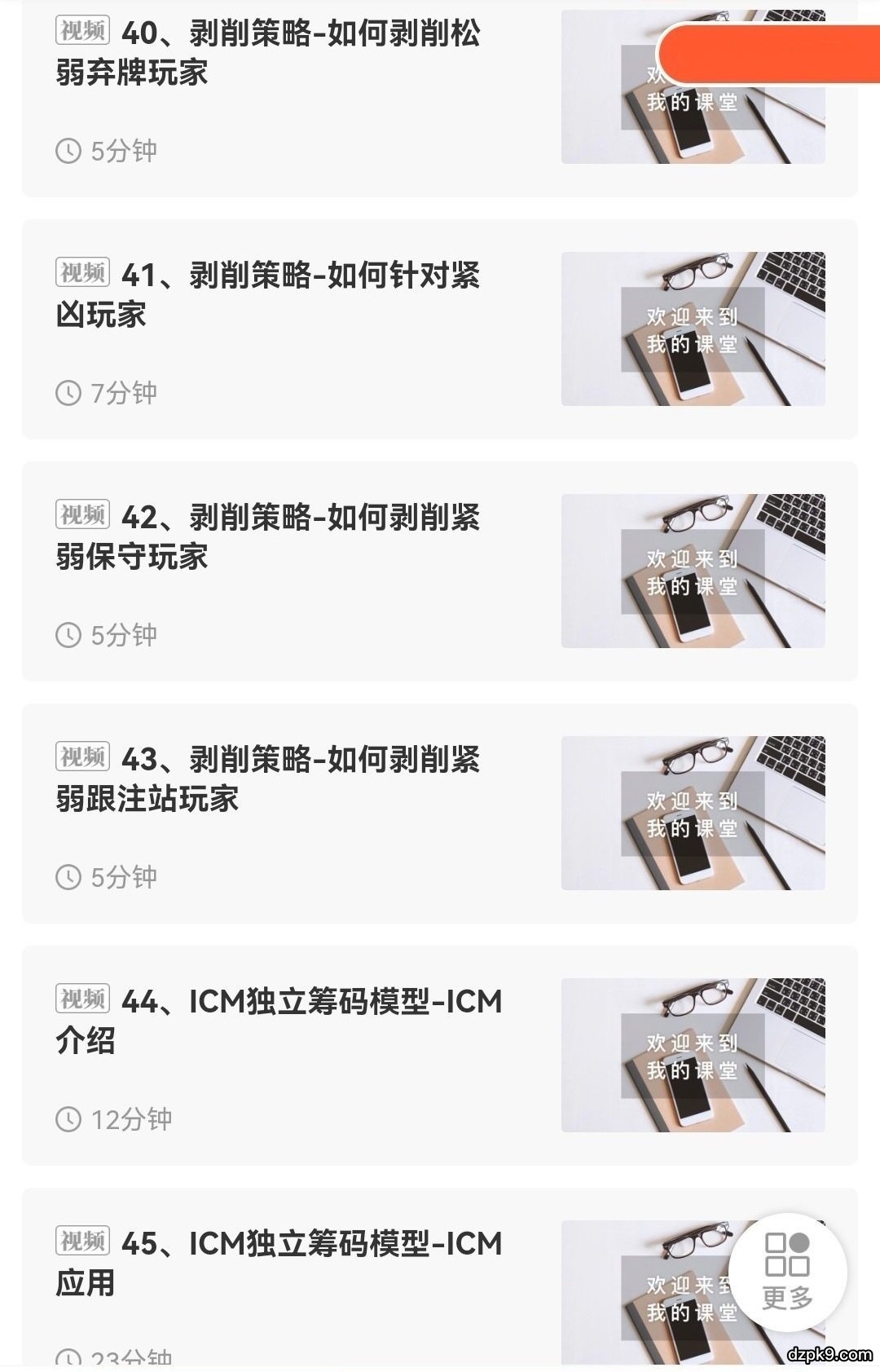Click the 视频 badge on lesson 41

coord(81,275)
